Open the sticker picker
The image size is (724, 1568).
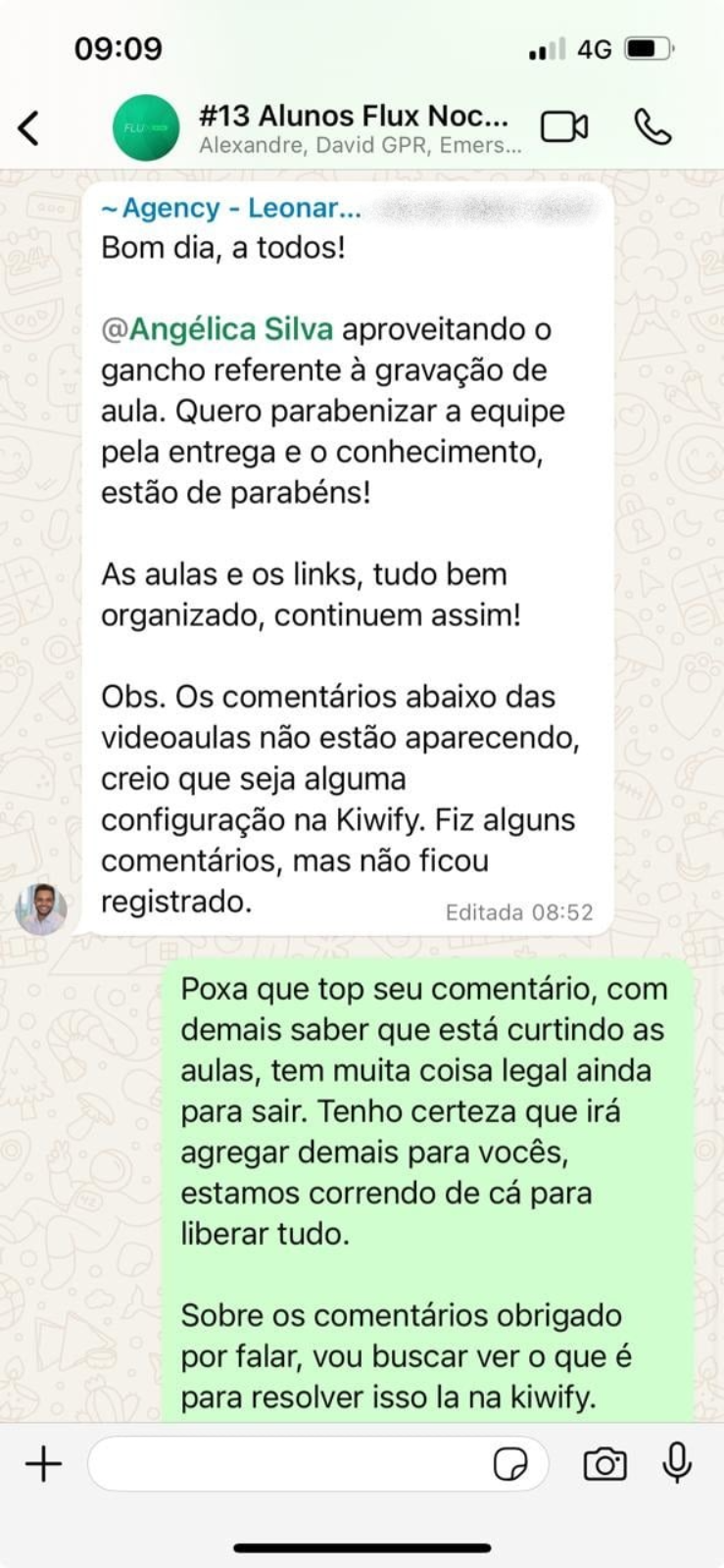[510, 1465]
